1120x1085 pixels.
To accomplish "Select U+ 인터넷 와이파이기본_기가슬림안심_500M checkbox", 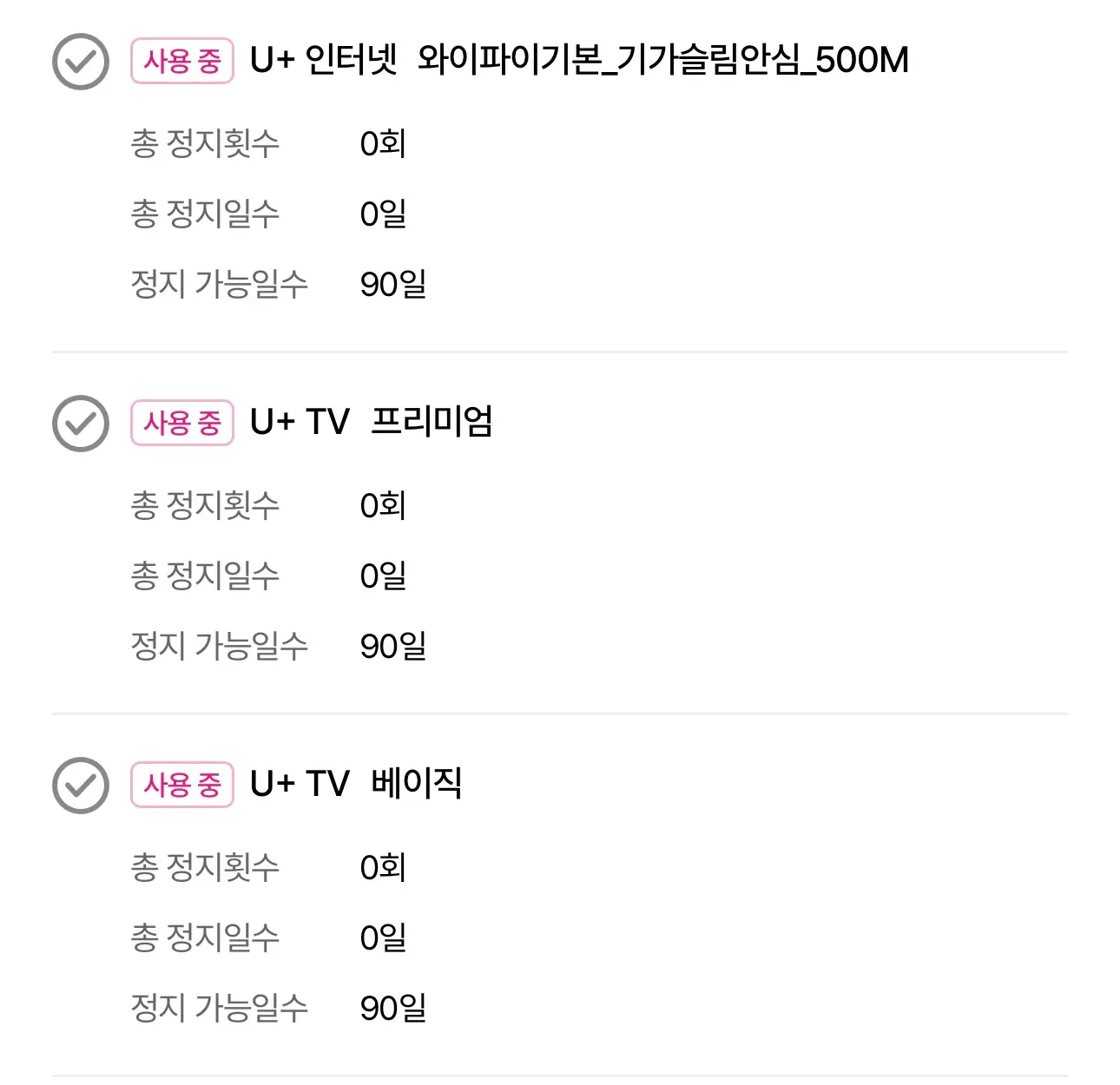I will pos(81,62).
